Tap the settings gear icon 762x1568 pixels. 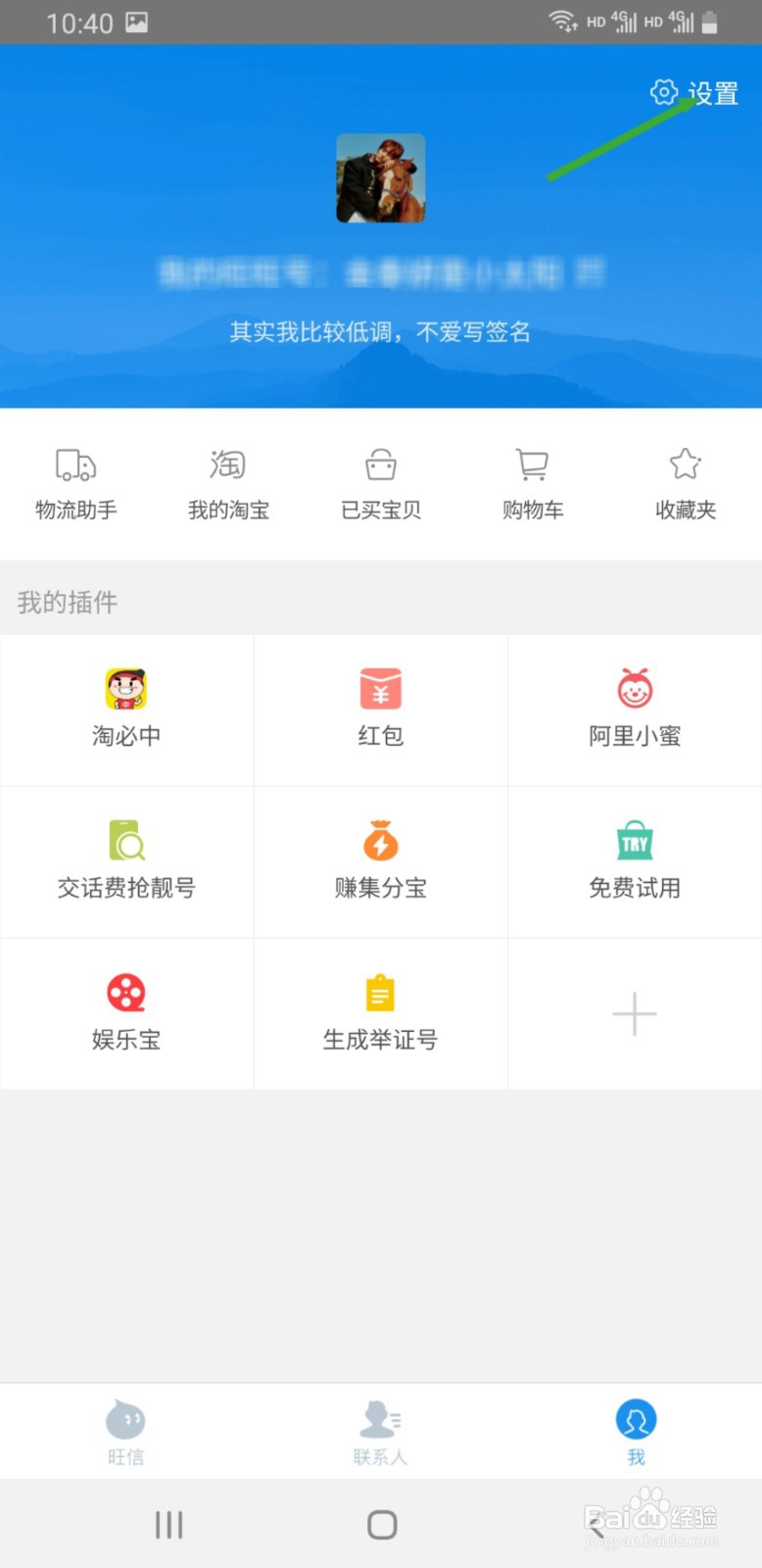click(x=663, y=93)
